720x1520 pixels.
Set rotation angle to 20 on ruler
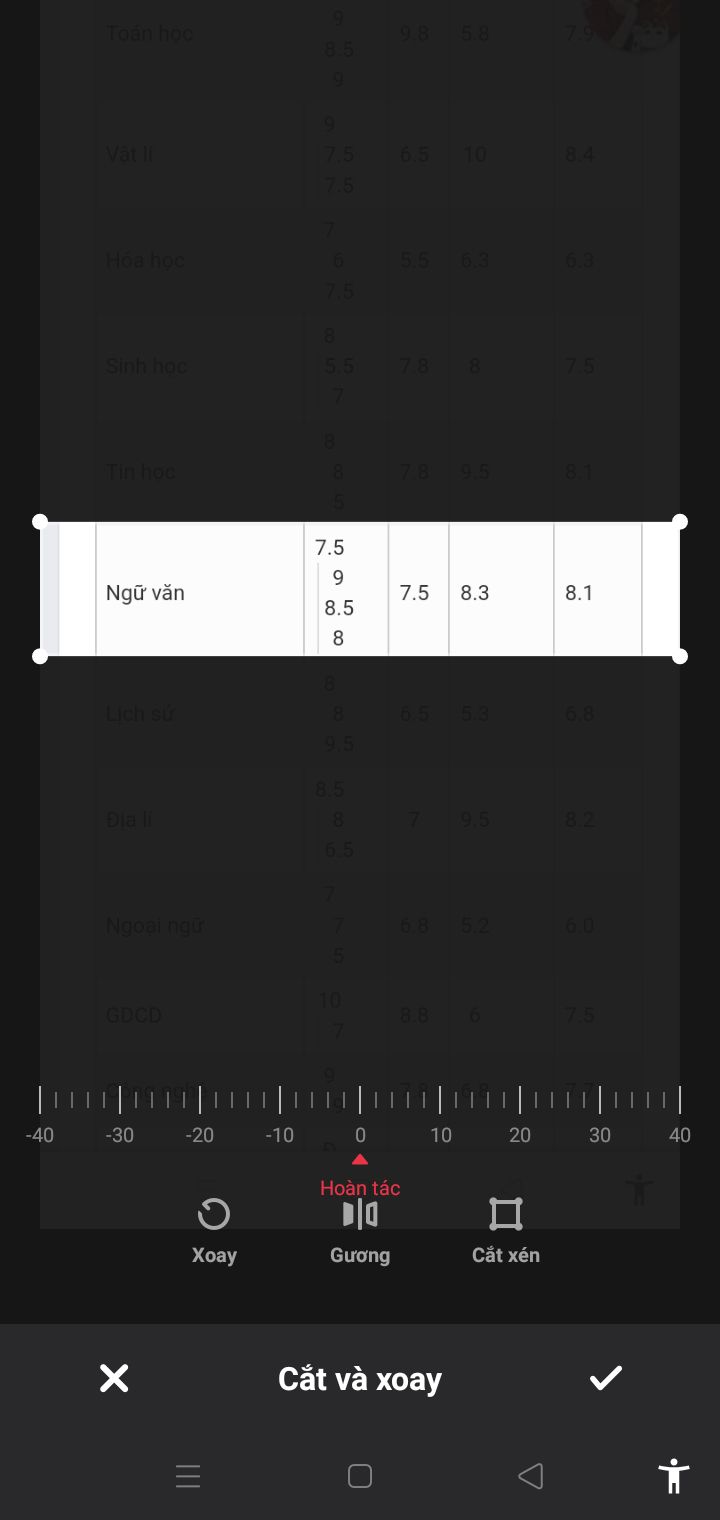(x=520, y=1101)
